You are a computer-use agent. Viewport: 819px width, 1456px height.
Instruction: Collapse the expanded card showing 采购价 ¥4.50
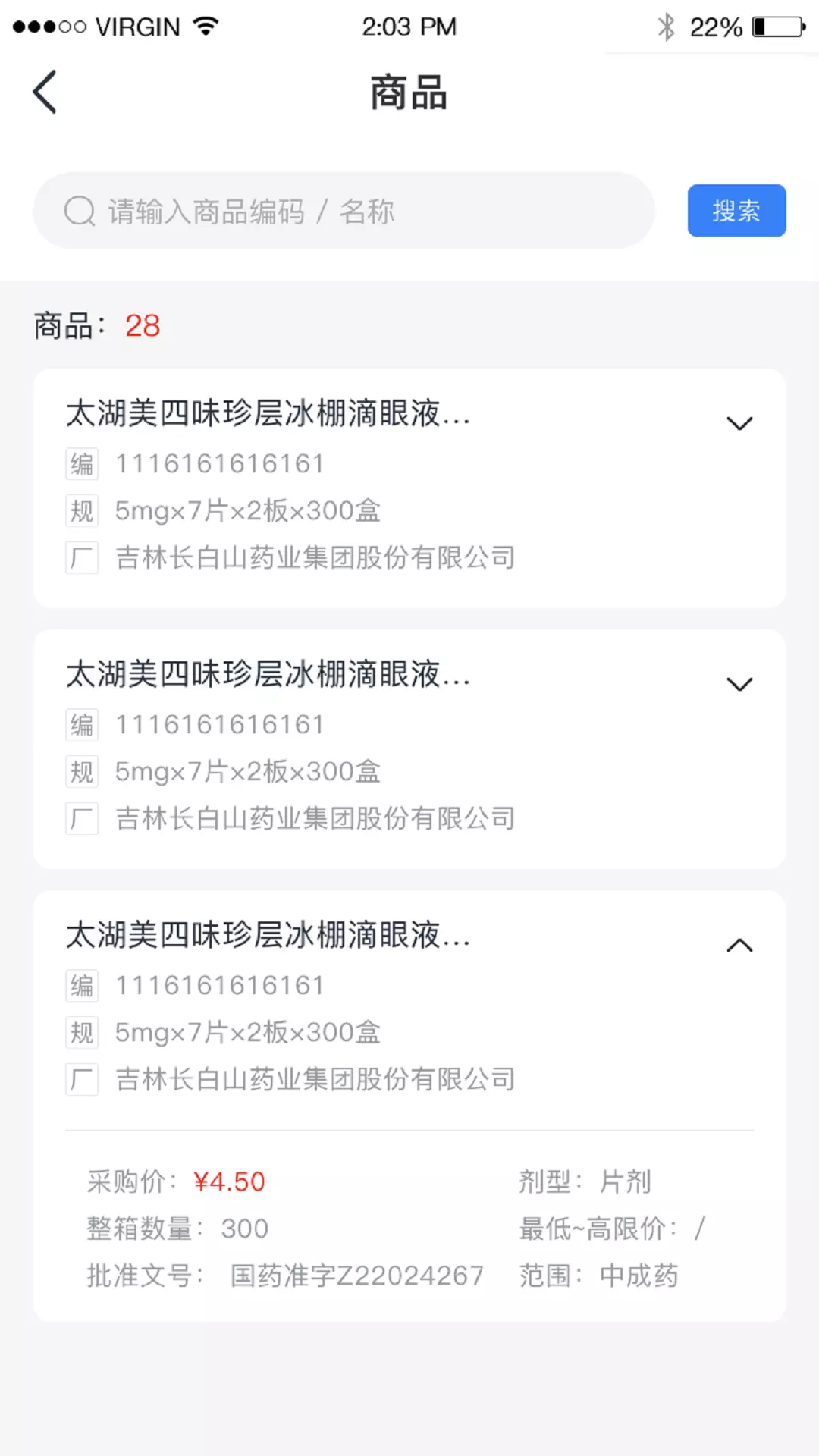[739, 945]
